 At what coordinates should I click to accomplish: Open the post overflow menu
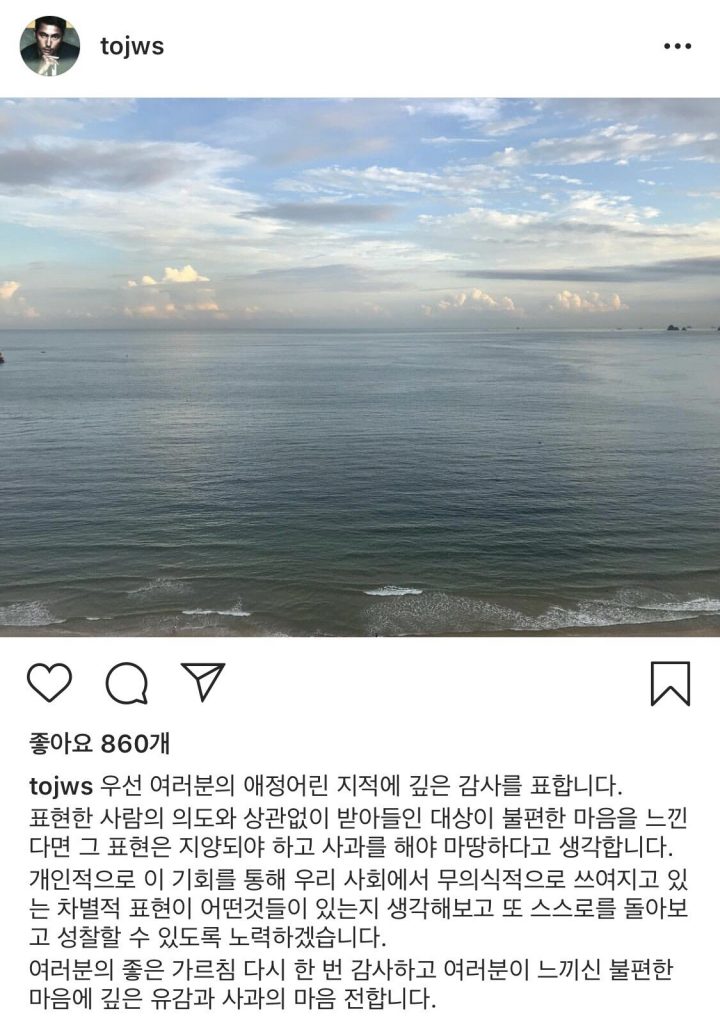point(677,46)
